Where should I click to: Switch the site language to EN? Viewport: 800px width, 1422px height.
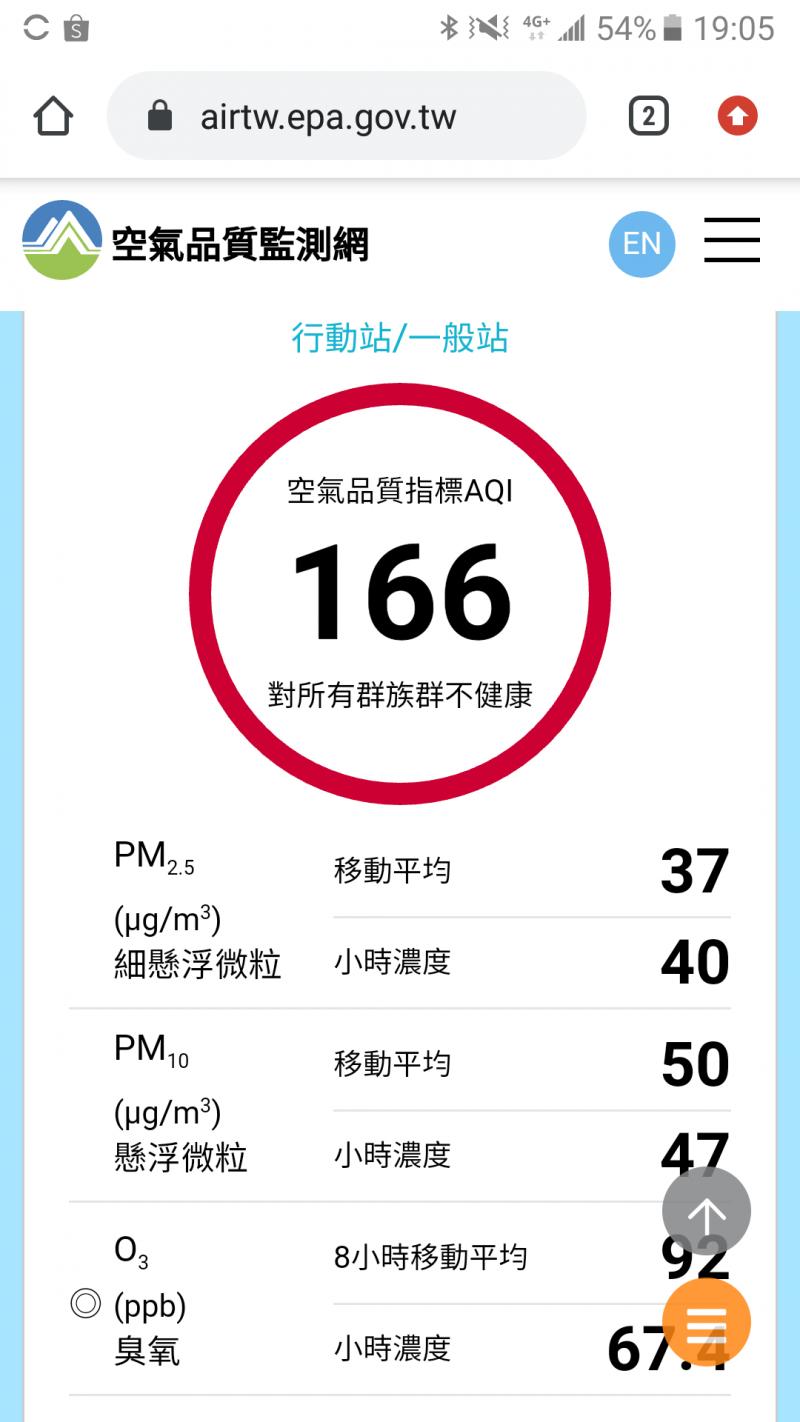click(x=642, y=243)
